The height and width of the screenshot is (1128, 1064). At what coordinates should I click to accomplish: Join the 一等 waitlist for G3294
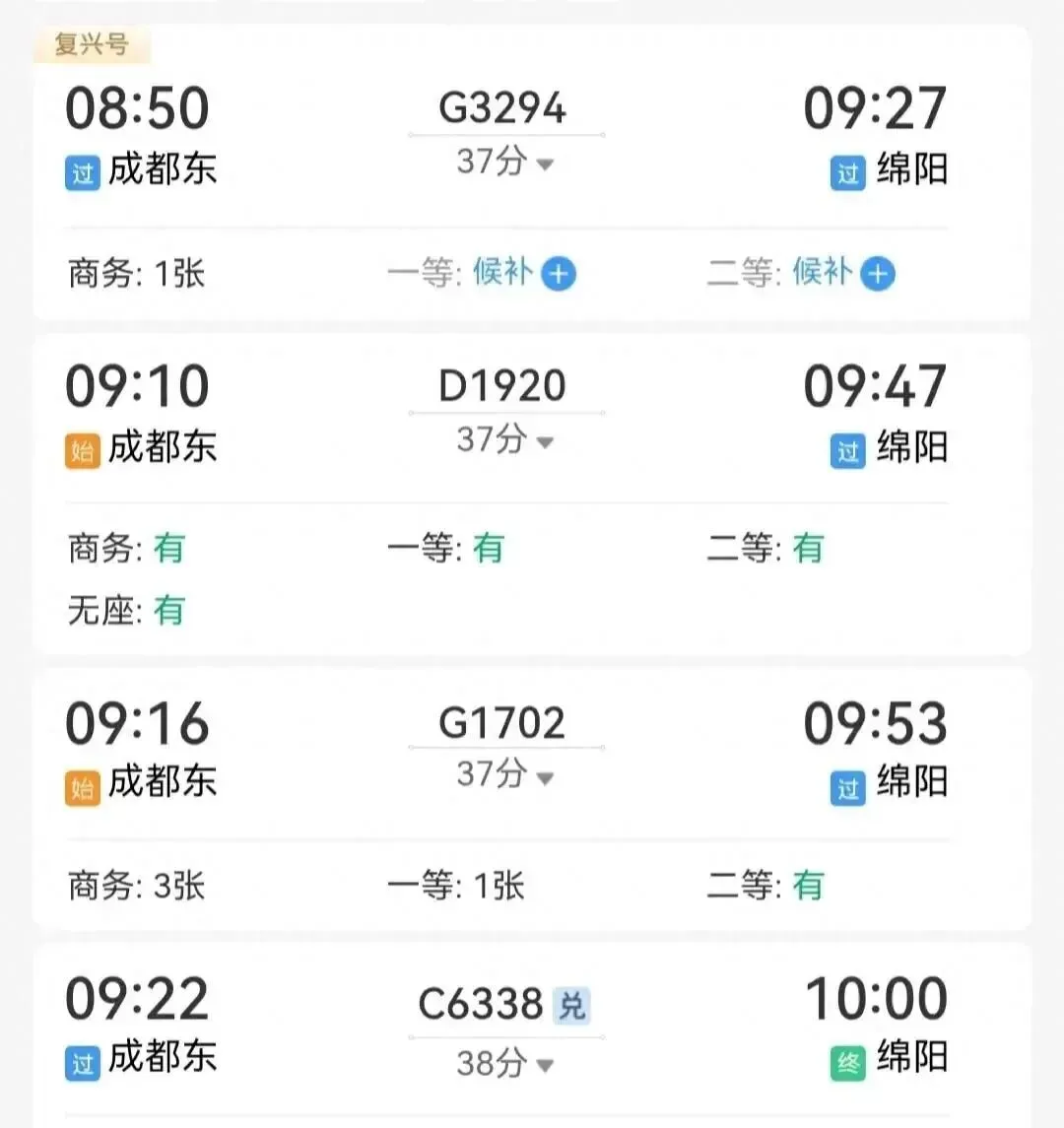point(559,274)
